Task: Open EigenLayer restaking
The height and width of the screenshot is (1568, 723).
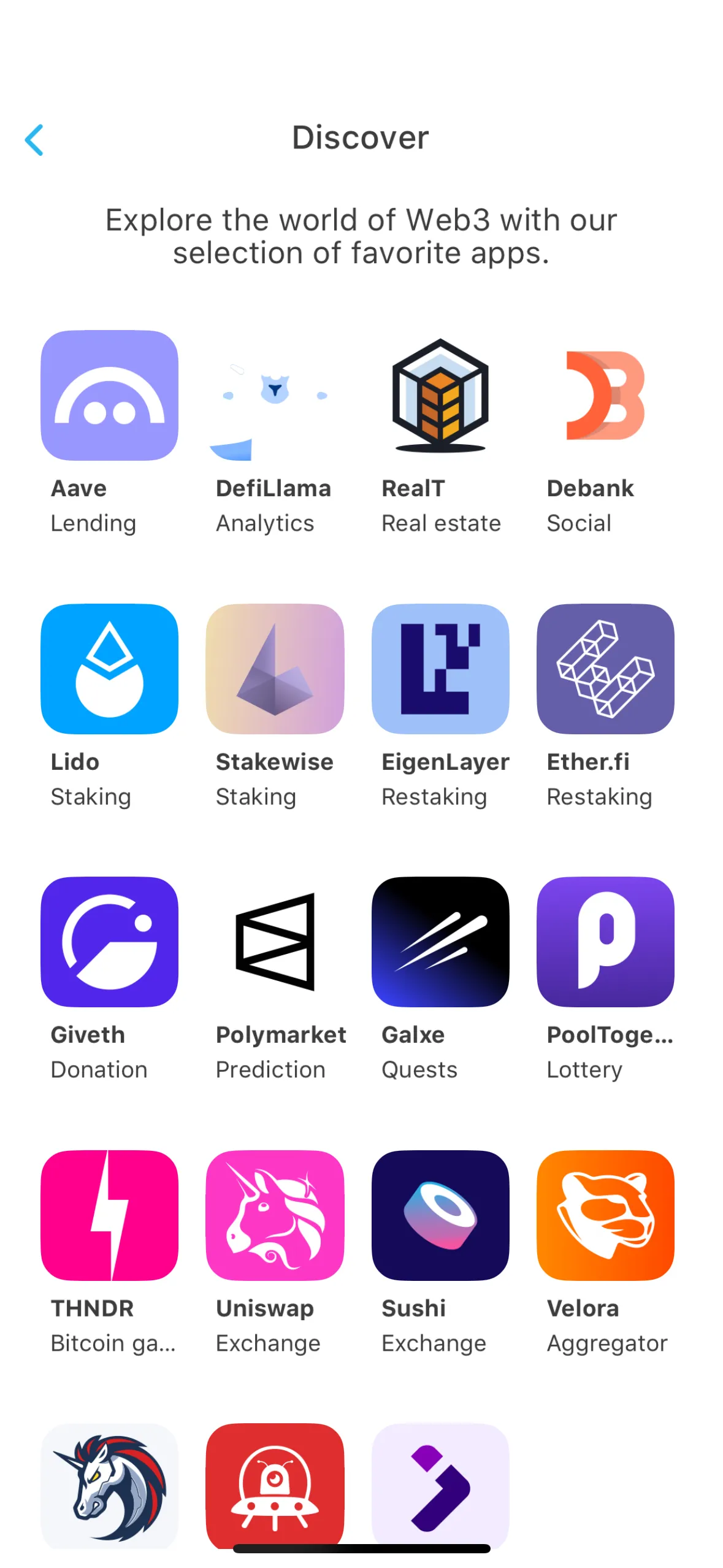Action: [x=440, y=669]
